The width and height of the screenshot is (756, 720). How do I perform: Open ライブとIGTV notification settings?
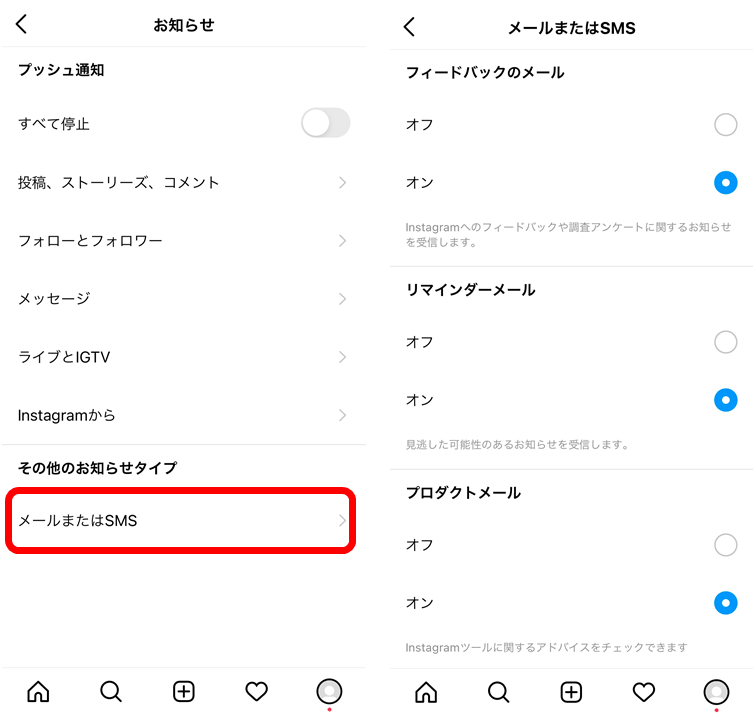tap(180, 357)
